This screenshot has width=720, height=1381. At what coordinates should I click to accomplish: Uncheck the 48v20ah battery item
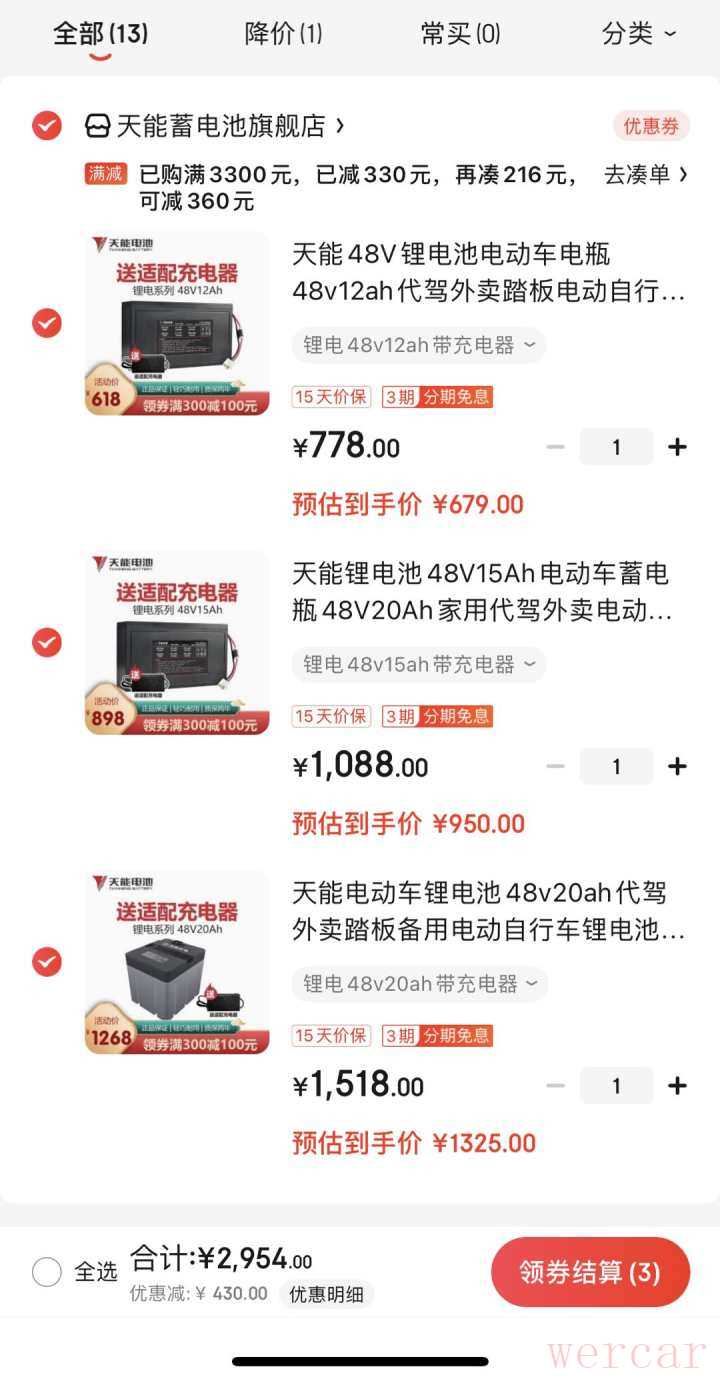[x=47, y=962]
